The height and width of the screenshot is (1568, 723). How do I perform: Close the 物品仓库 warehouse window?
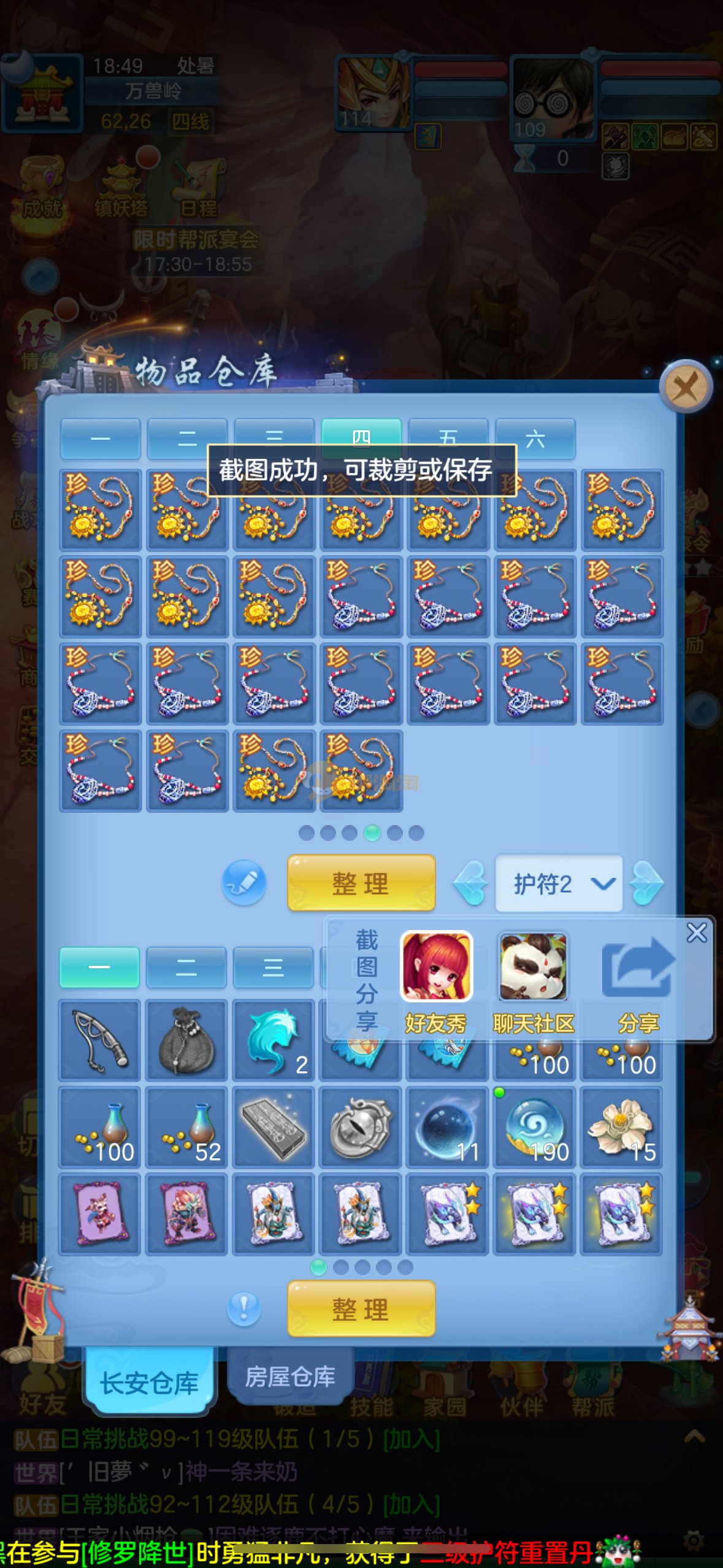[x=686, y=388]
